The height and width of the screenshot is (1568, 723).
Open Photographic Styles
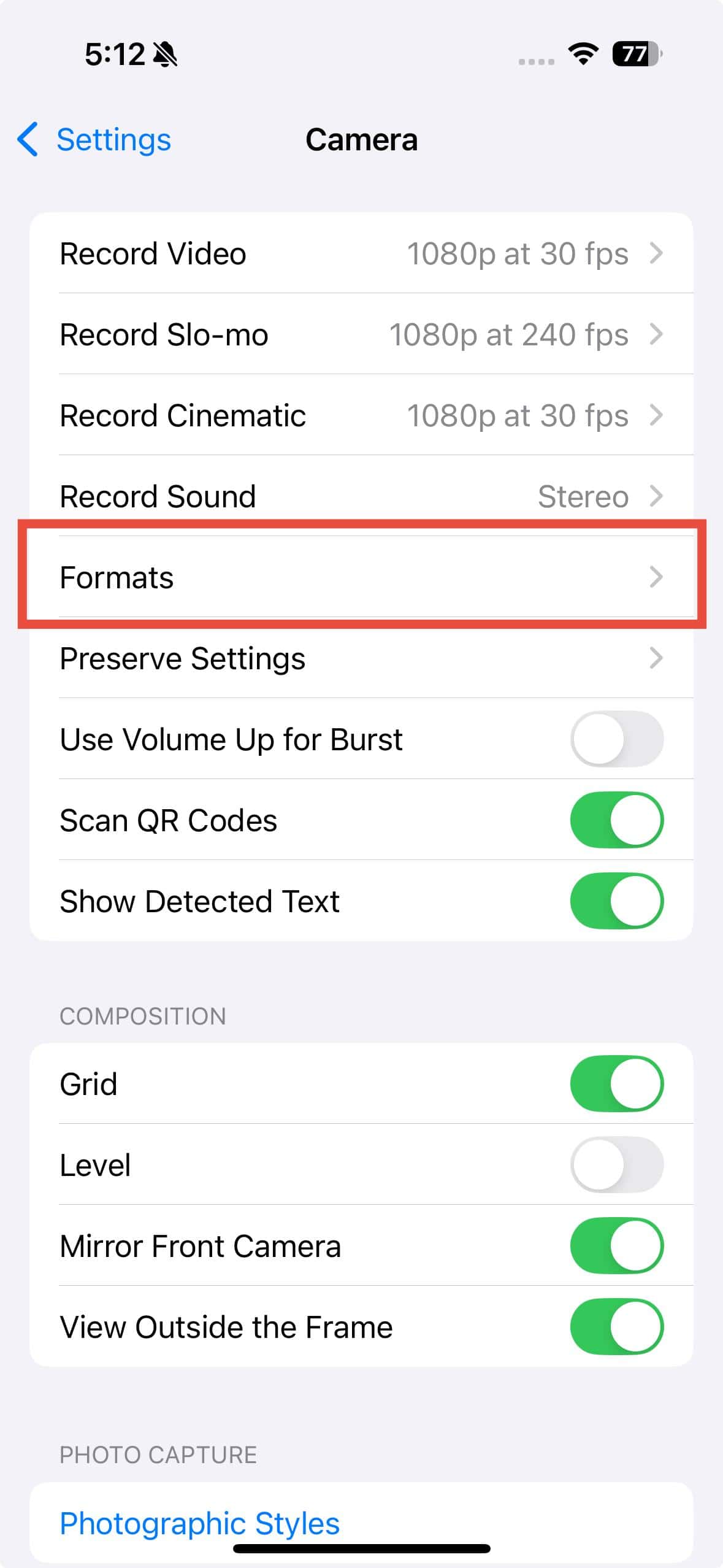click(200, 1523)
